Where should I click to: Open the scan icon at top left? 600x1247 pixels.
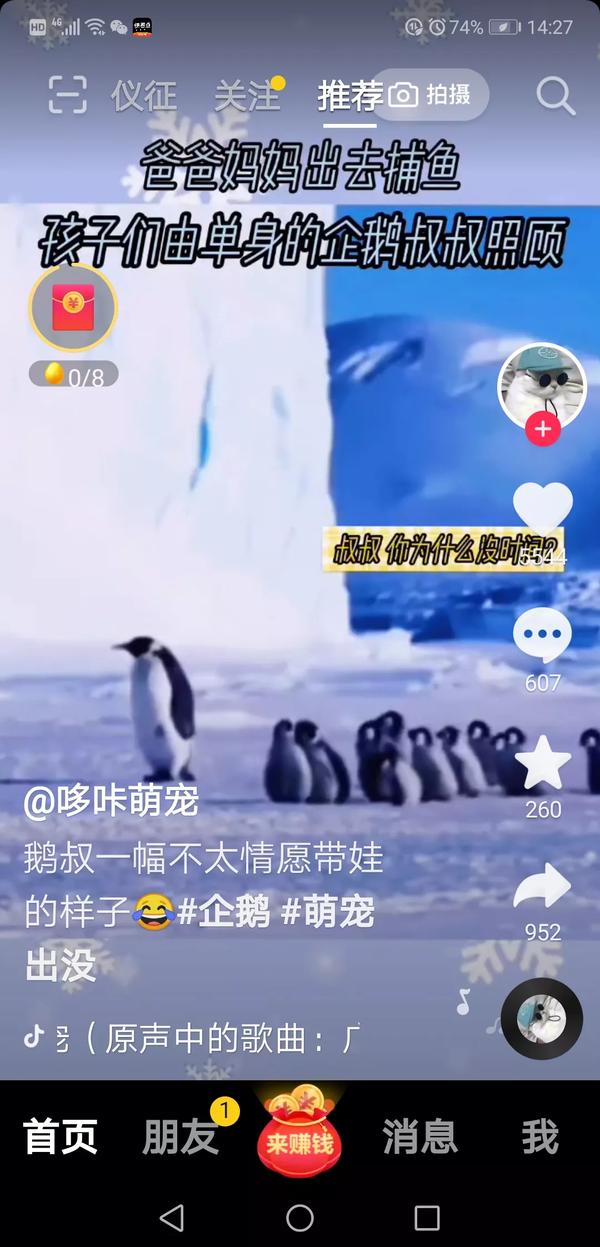[x=68, y=96]
